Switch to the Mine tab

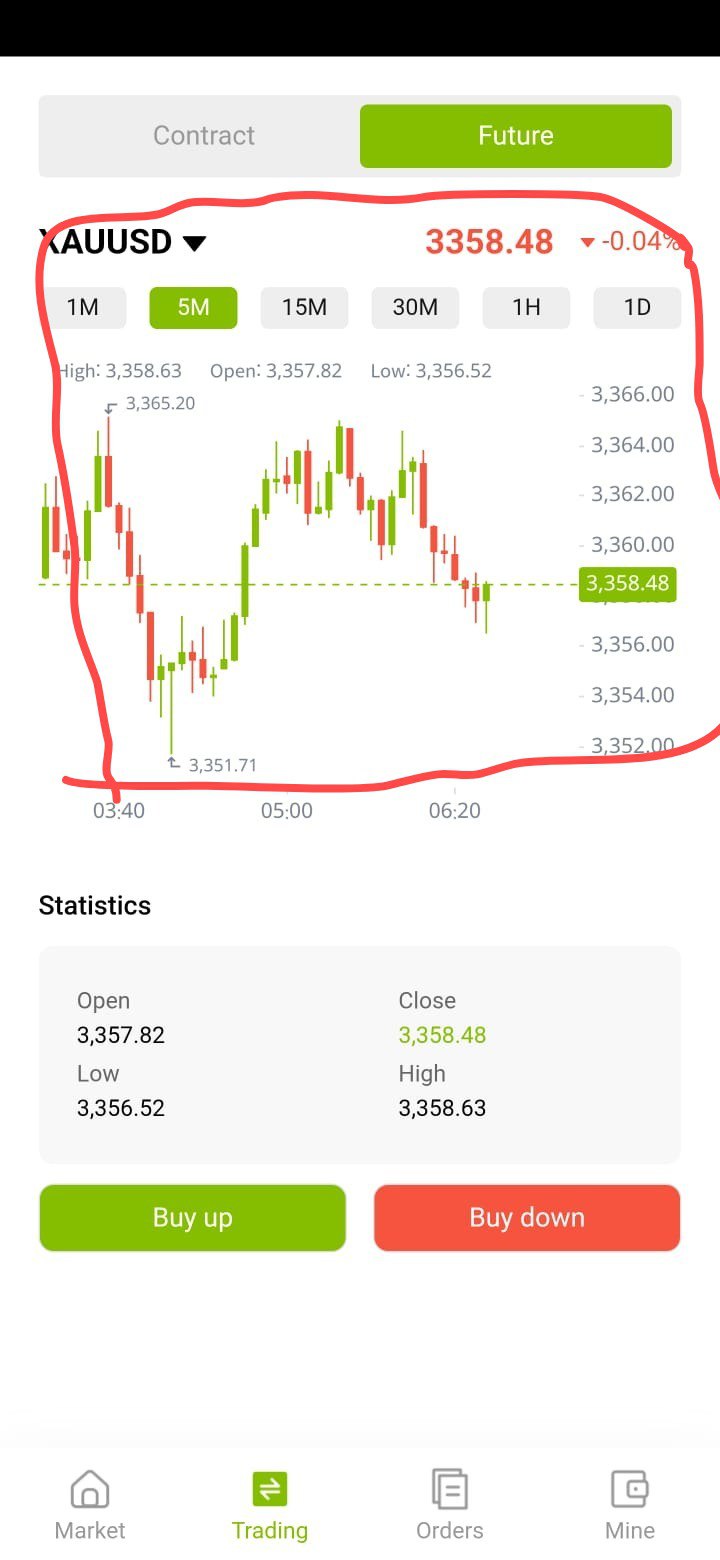pos(630,1505)
